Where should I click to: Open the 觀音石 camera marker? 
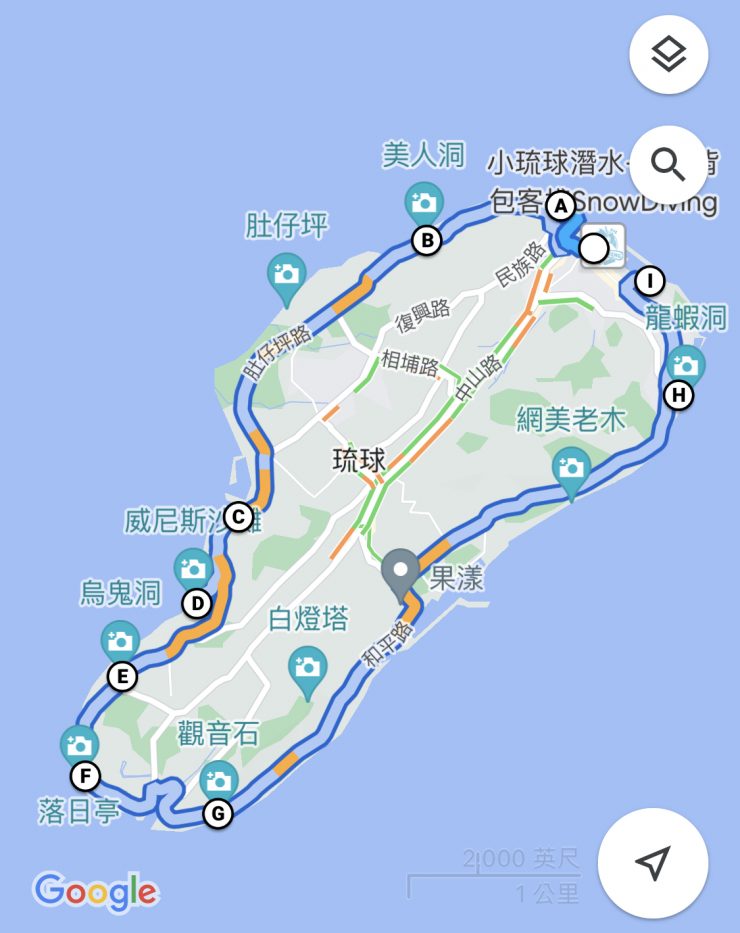coord(217,780)
